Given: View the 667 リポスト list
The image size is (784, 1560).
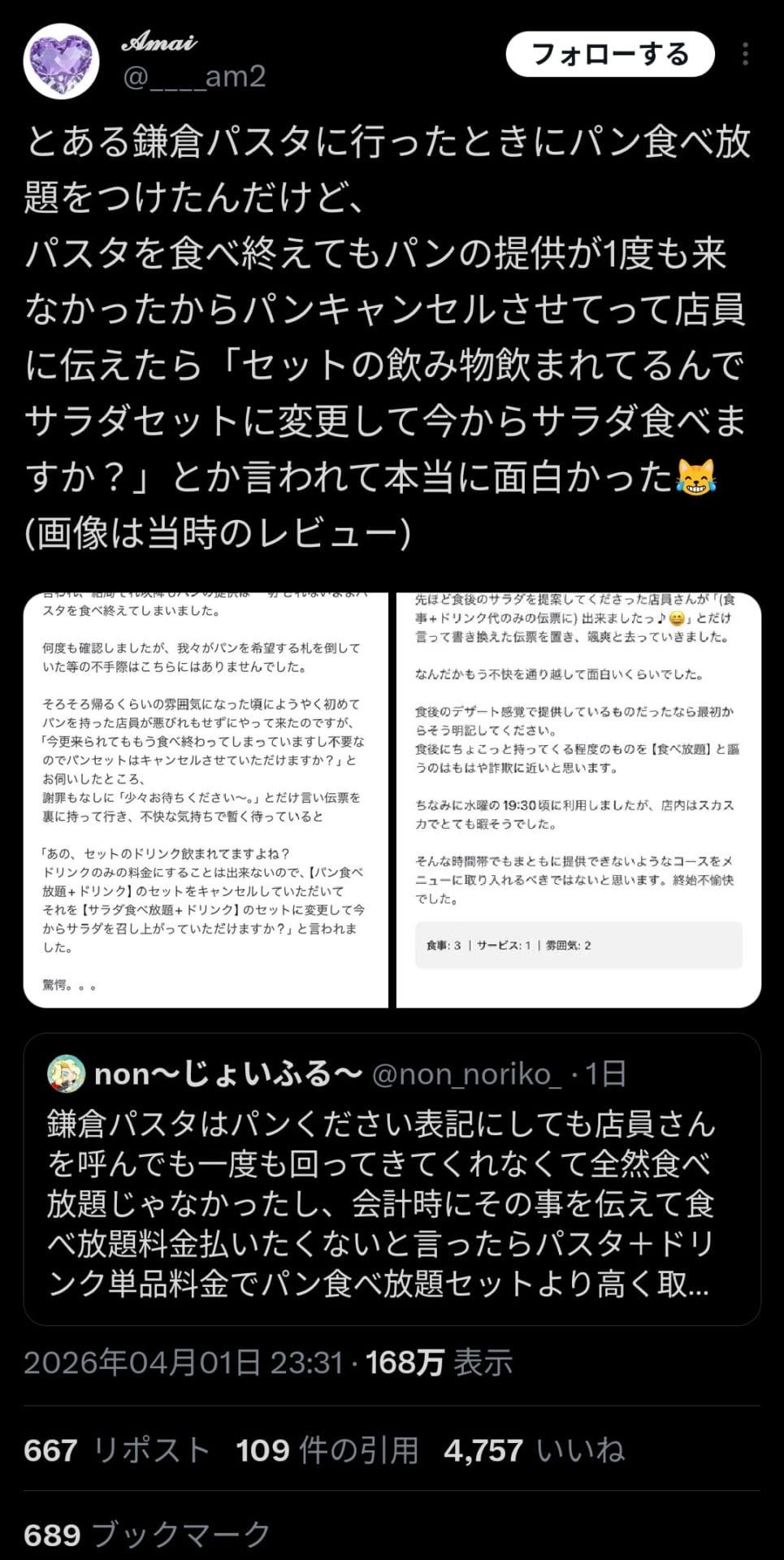Looking at the screenshot, I should 117,1450.
